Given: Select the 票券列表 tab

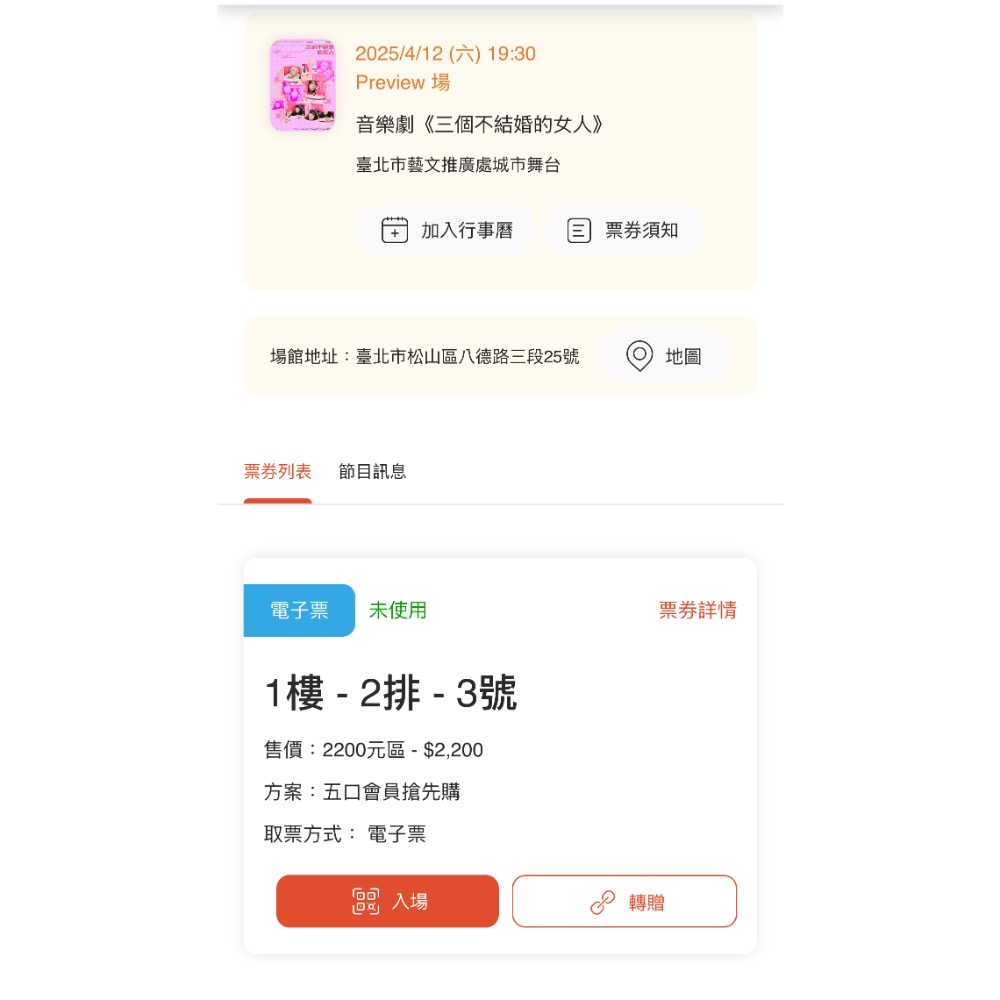Looking at the screenshot, I should 278,471.
